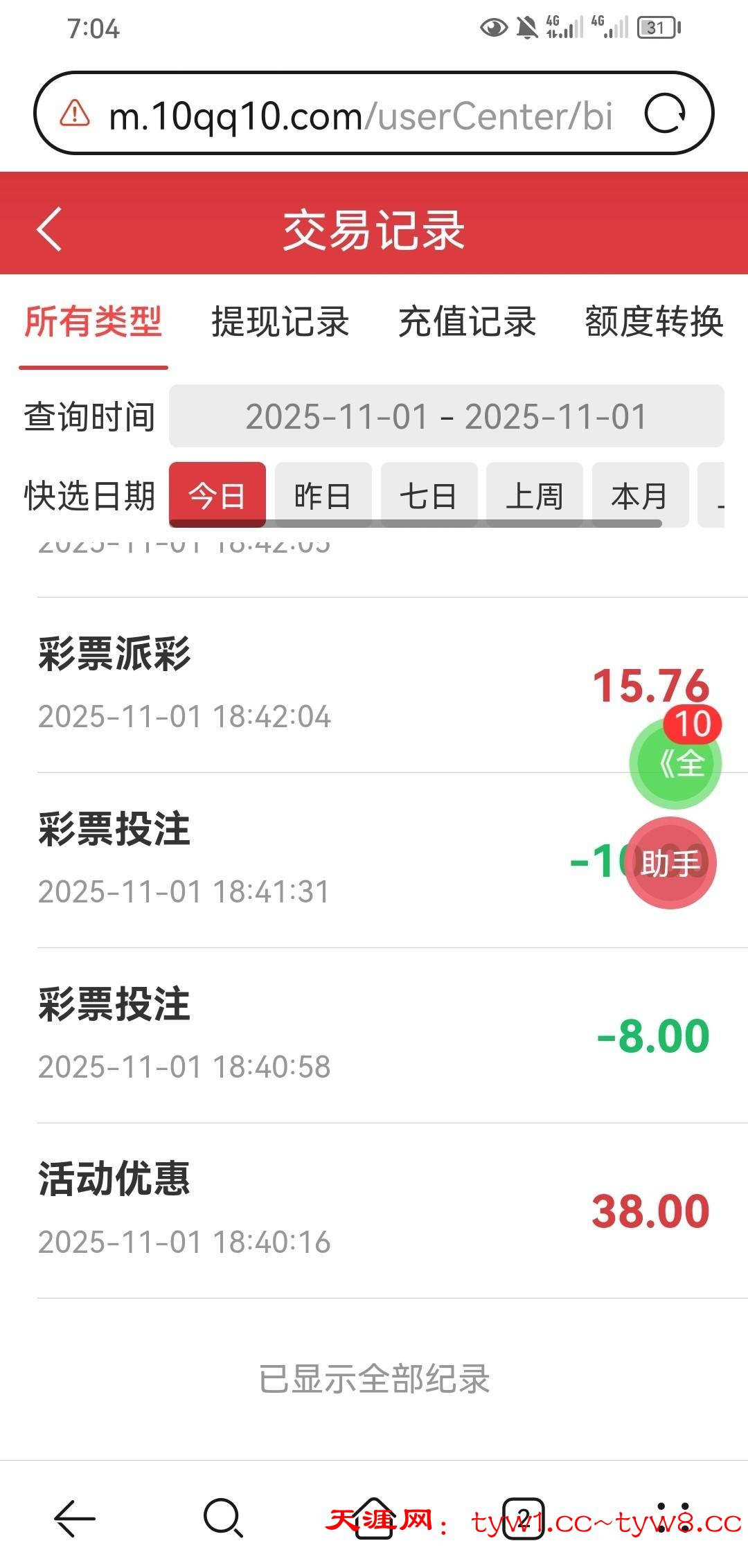The height and width of the screenshot is (1568, 748).
Task: Open the green 全 floating button
Action: tap(675, 763)
